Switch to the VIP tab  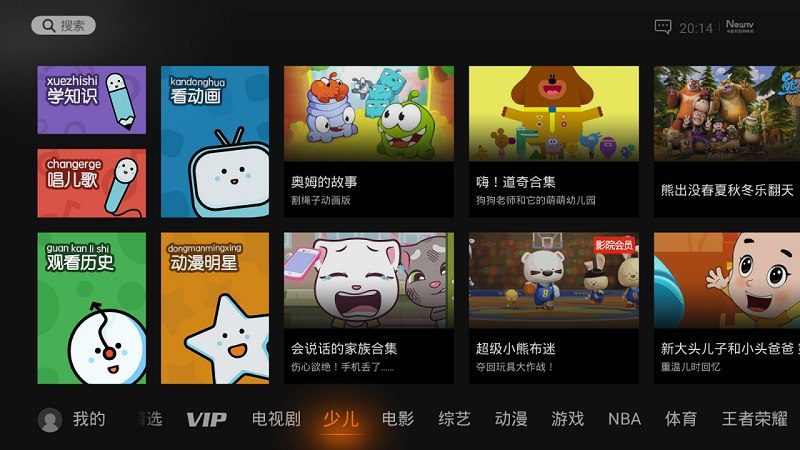coord(206,419)
